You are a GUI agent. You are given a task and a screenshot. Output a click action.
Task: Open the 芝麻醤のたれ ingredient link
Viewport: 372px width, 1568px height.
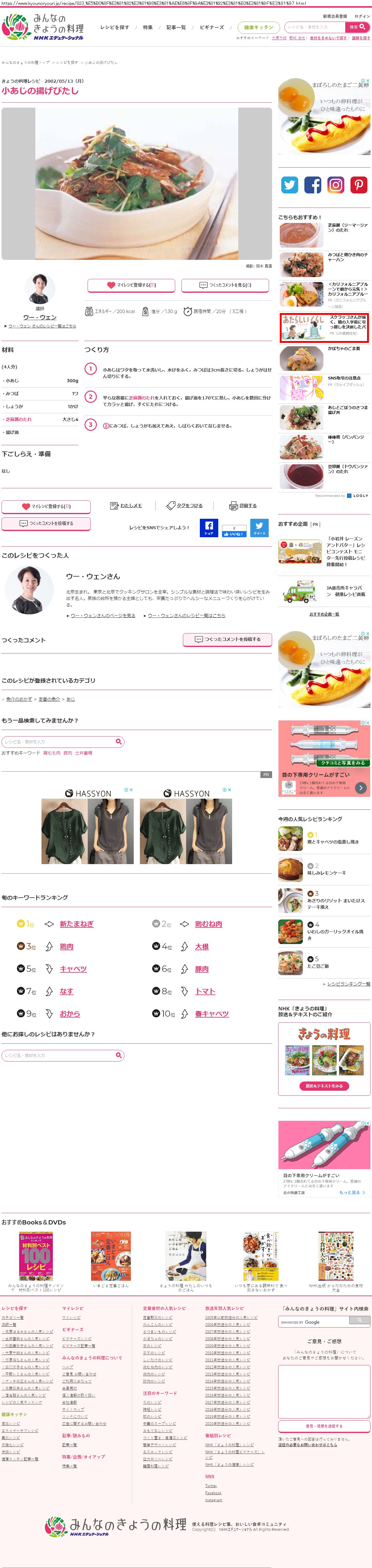coord(19,419)
